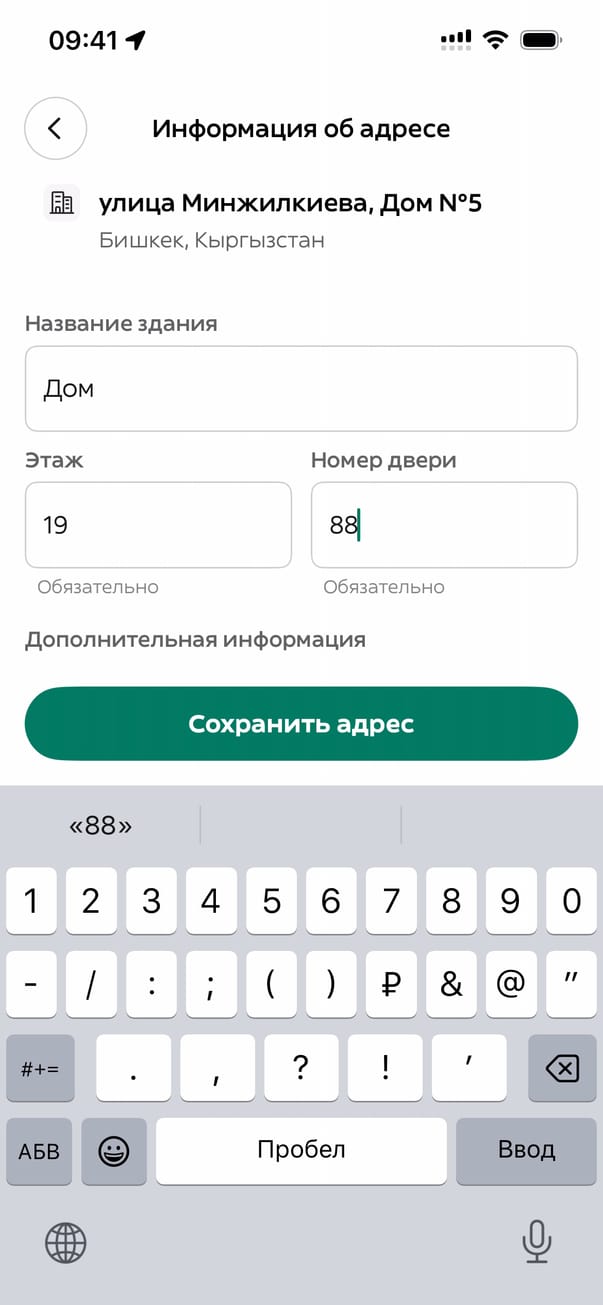Edit the Название здания field
603x1305 pixels.
301,388
